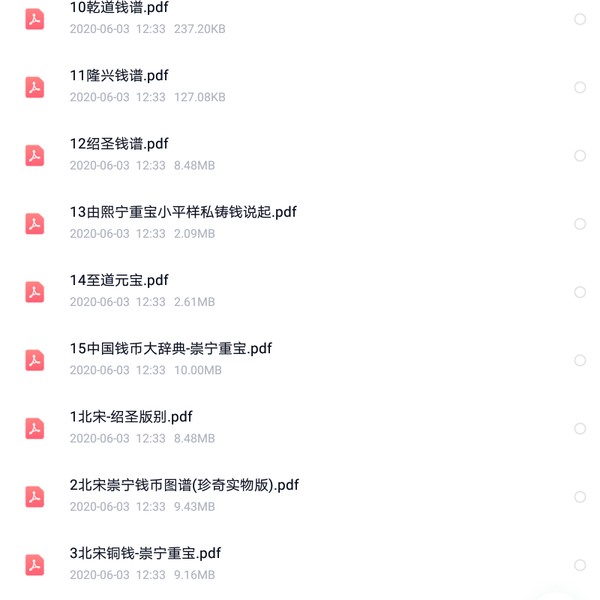The height and width of the screenshot is (600, 600).
Task: Select 2北宋崇宁钱币图谱(珍奇实物版).pdf using its circle
Action: (580, 497)
